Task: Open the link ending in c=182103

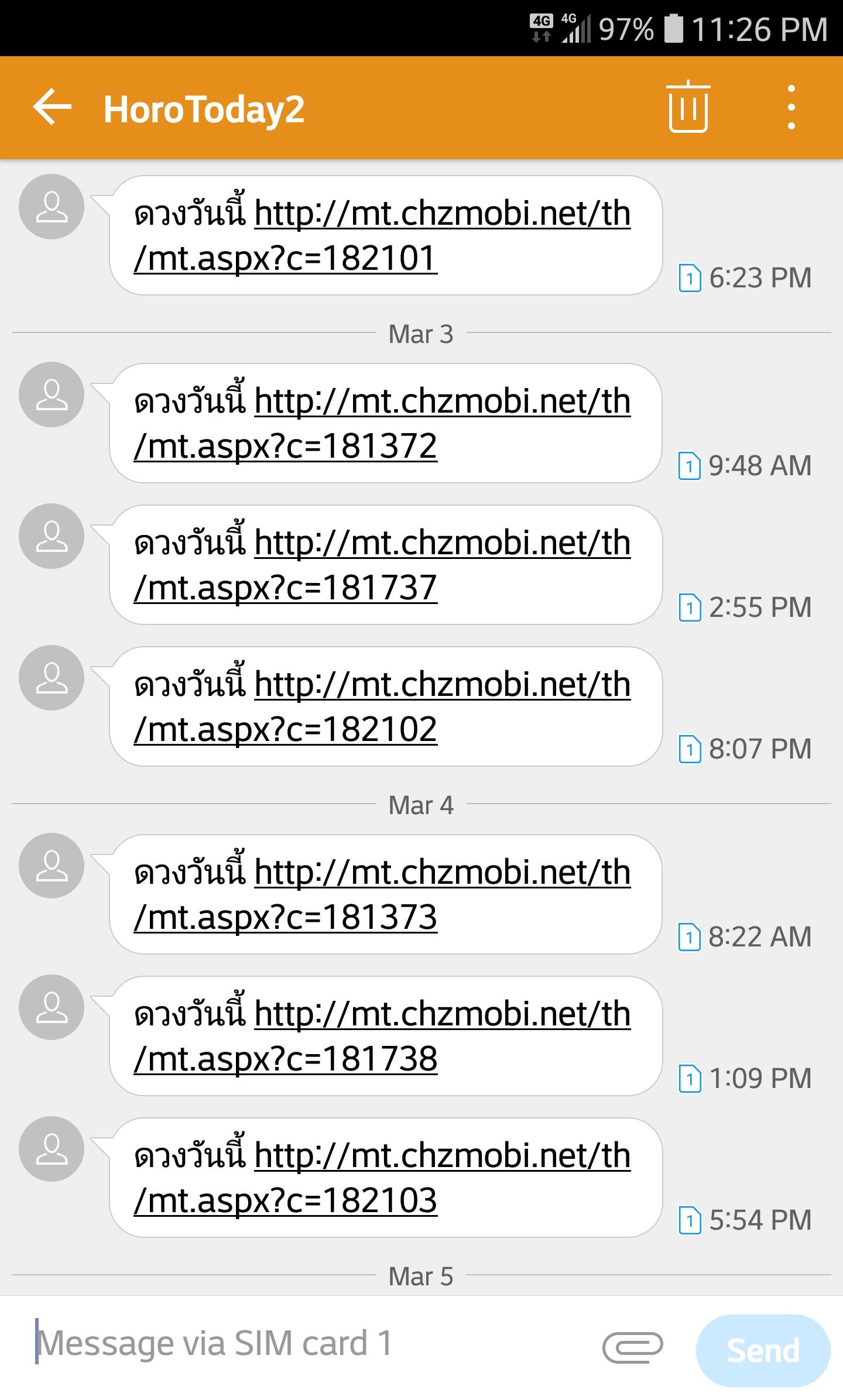Action: pos(383,1178)
